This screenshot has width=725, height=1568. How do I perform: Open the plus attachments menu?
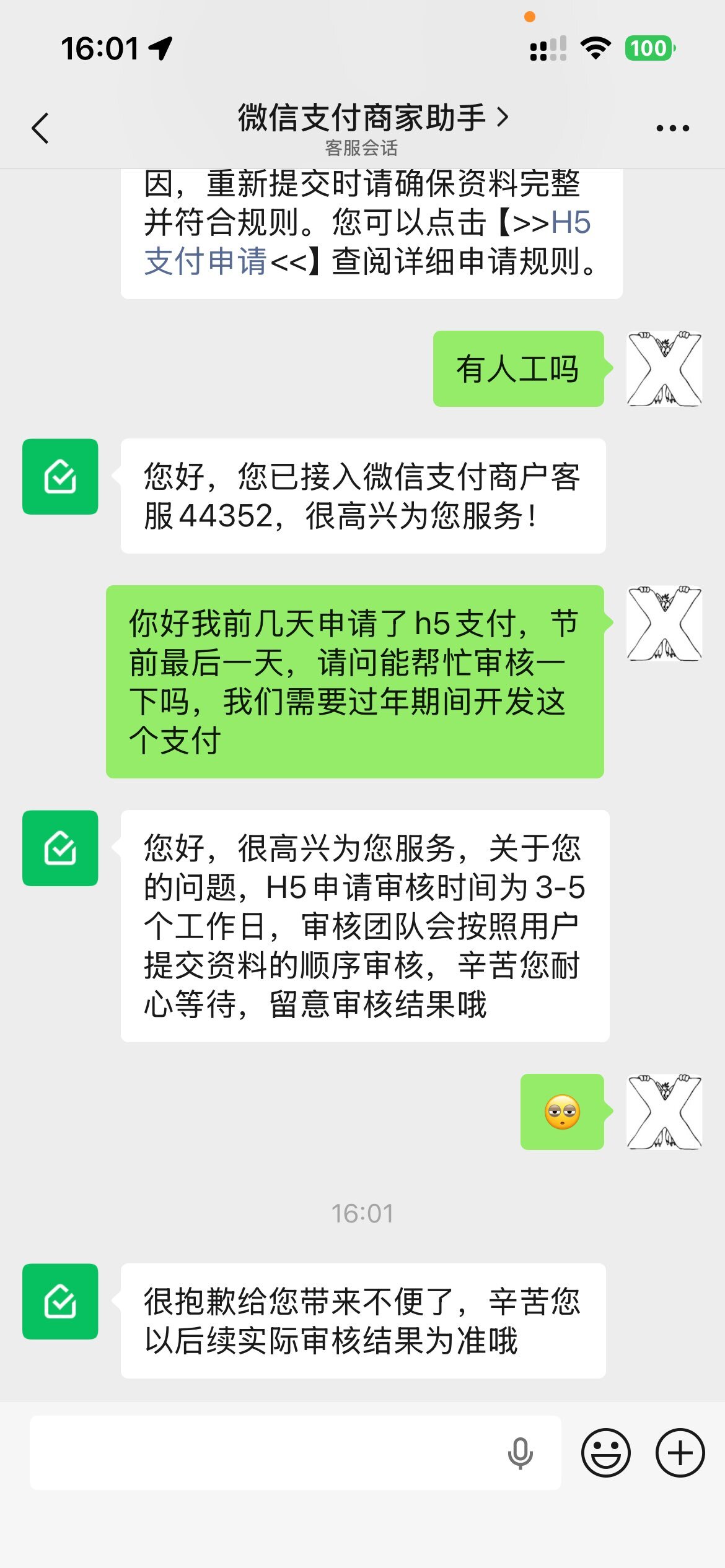tap(680, 1452)
